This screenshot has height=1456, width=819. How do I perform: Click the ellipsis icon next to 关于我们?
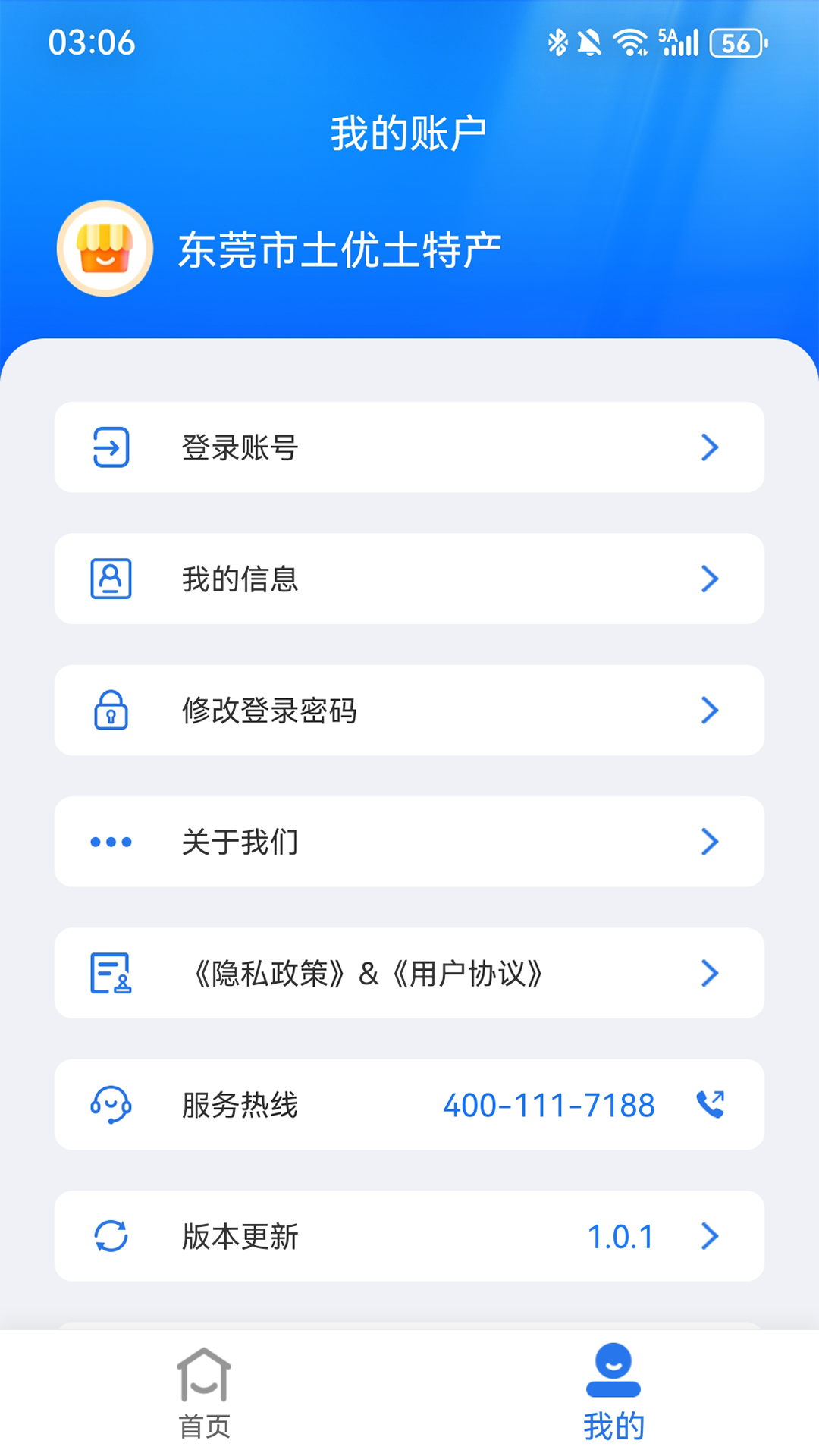(111, 841)
